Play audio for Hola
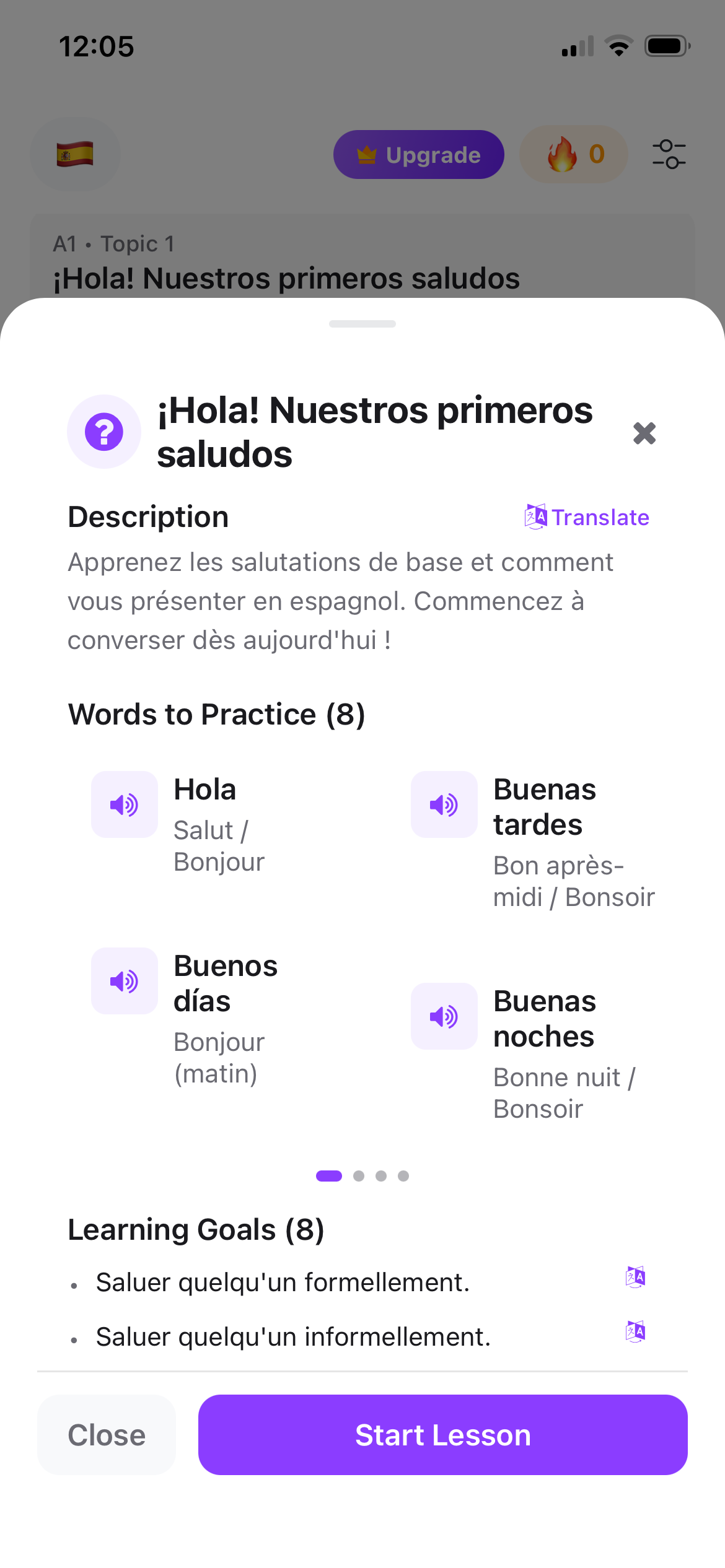Viewport: 725px width, 1568px height. (125, 804)
